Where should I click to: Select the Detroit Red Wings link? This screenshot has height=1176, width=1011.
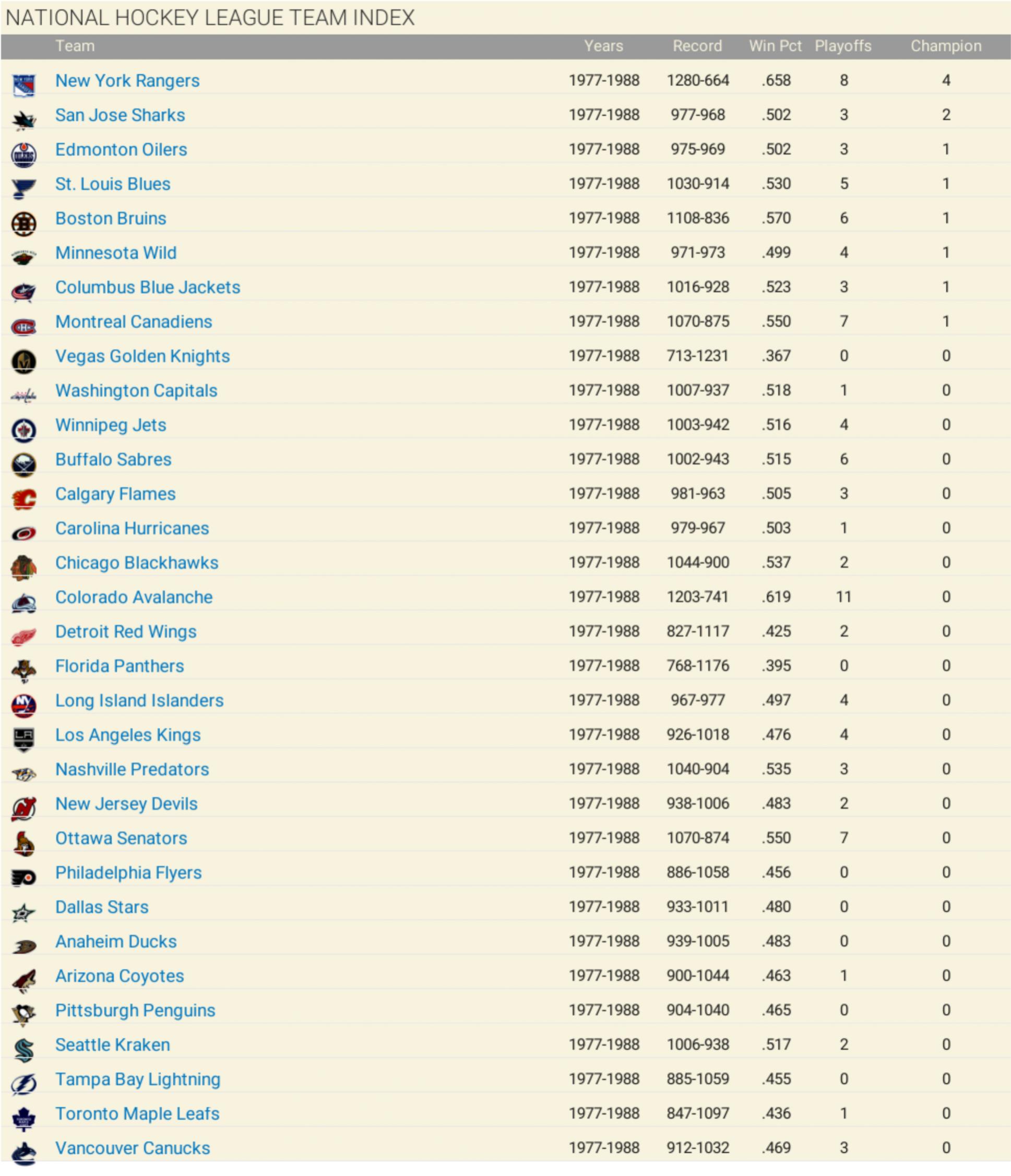[125, 632]
